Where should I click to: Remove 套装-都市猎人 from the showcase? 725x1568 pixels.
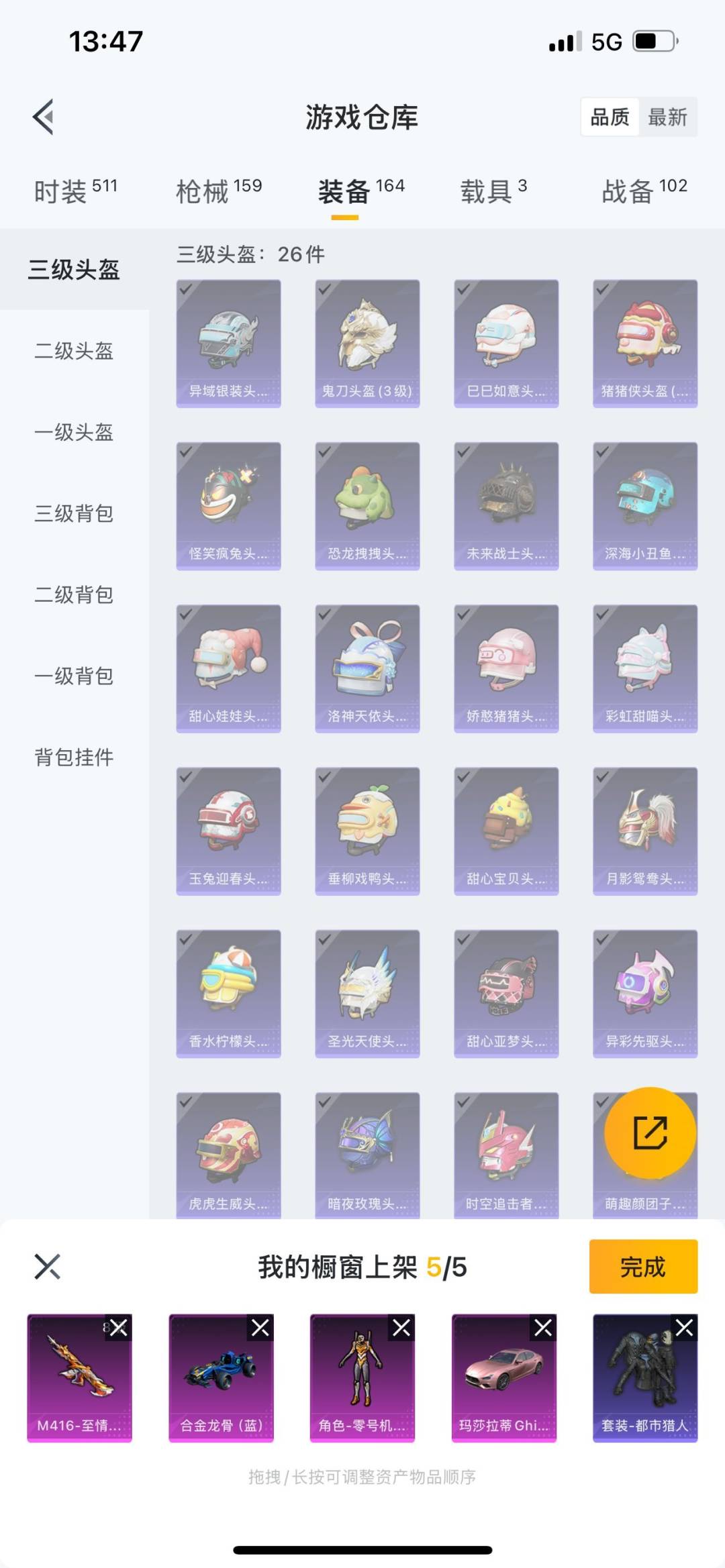click(x=685, y=1328)
